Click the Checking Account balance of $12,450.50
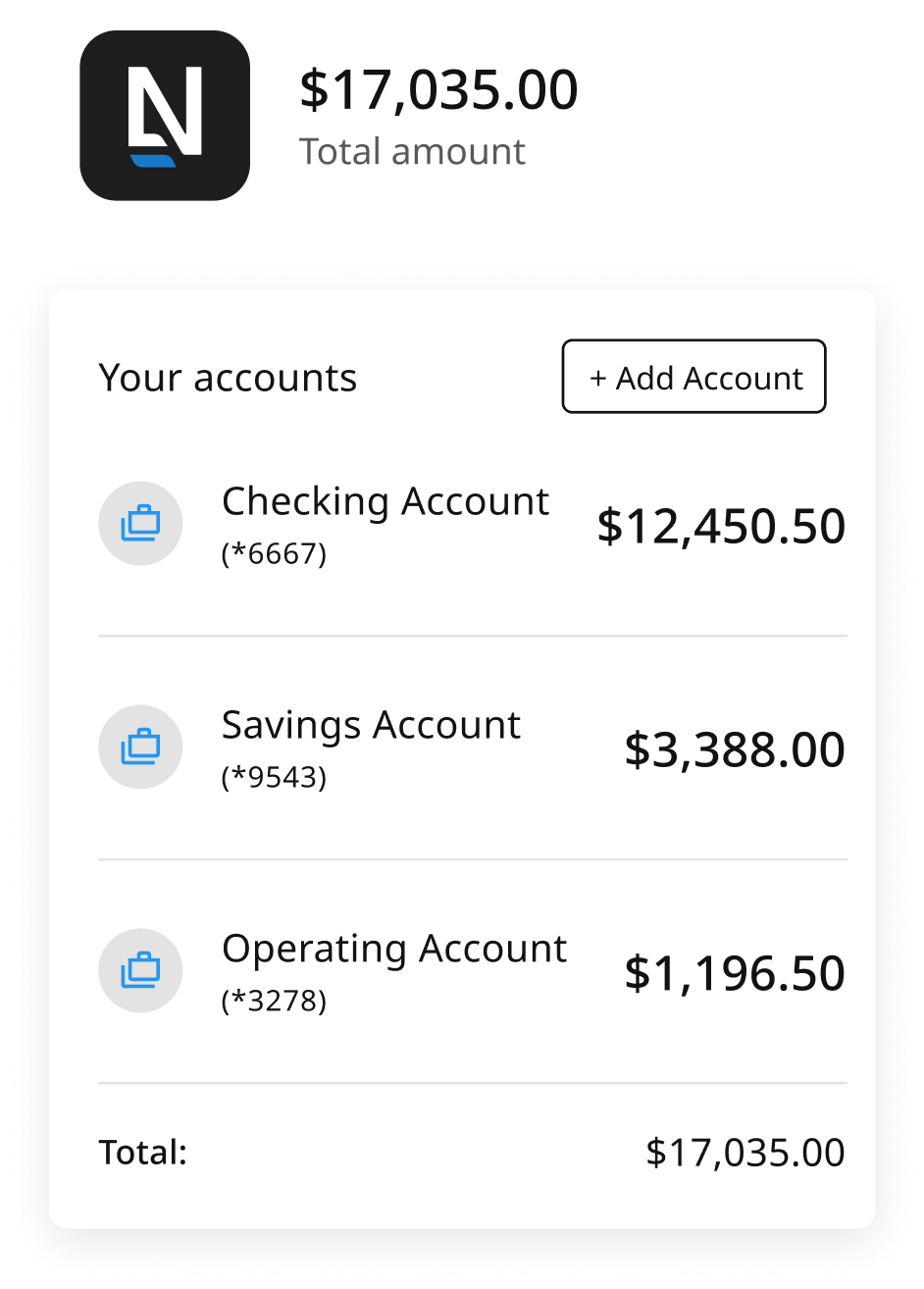Image resolution: width=924 pixels, height=1289 pixels. [725, 527]
